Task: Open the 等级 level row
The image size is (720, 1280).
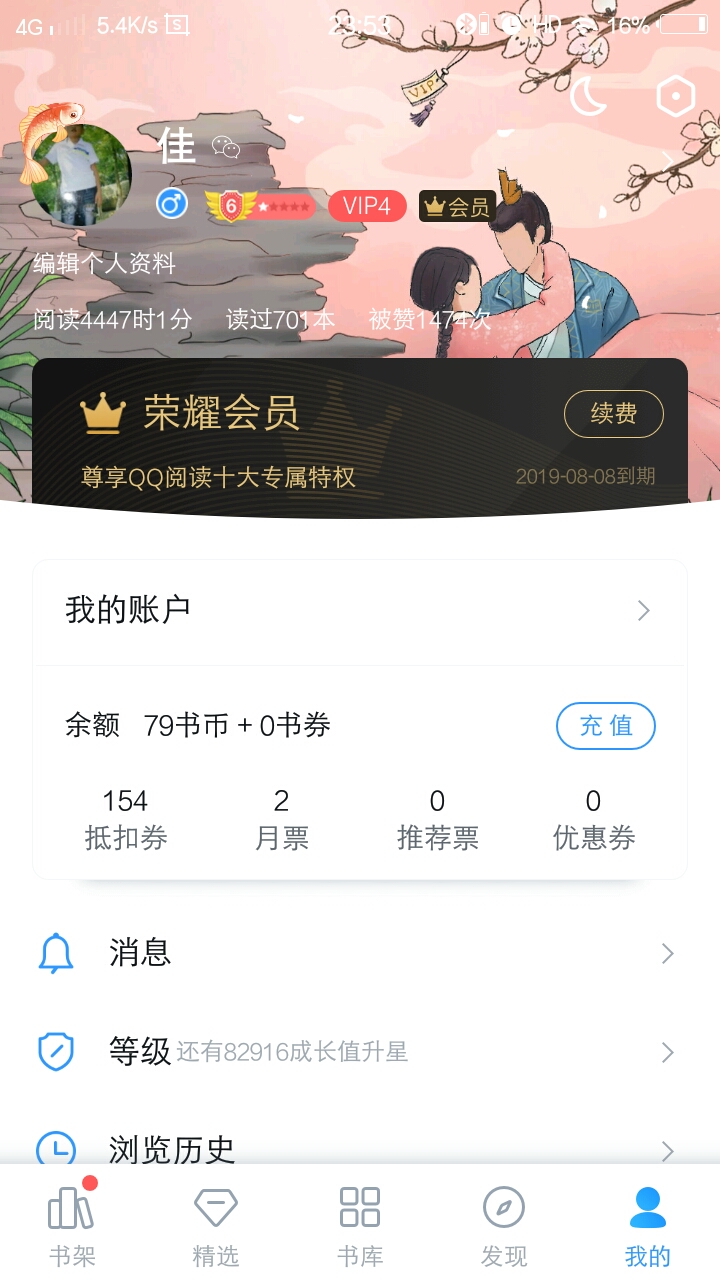Action: click(360, 1052)
